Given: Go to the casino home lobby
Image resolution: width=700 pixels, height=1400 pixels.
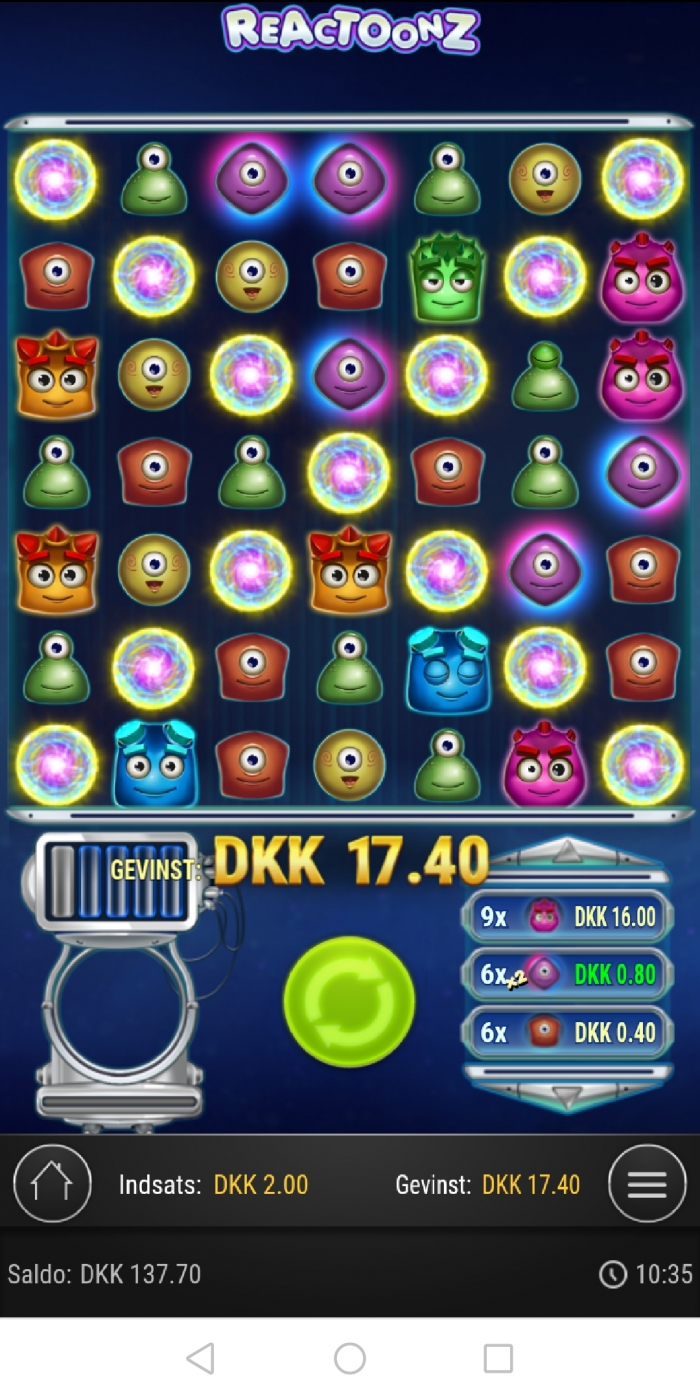Looking at the screenshot, I should (x=52, y=1184).
